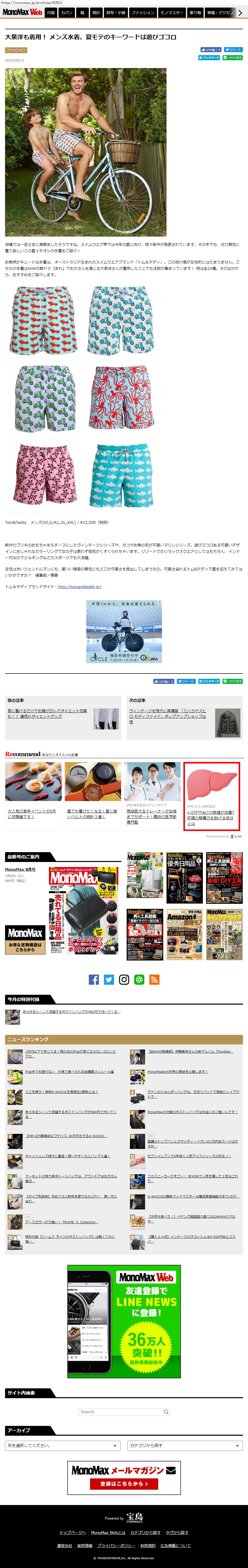Open the RSS feed icon
248x1568 pixels.
pyautogui.click(x=154, y=979)
